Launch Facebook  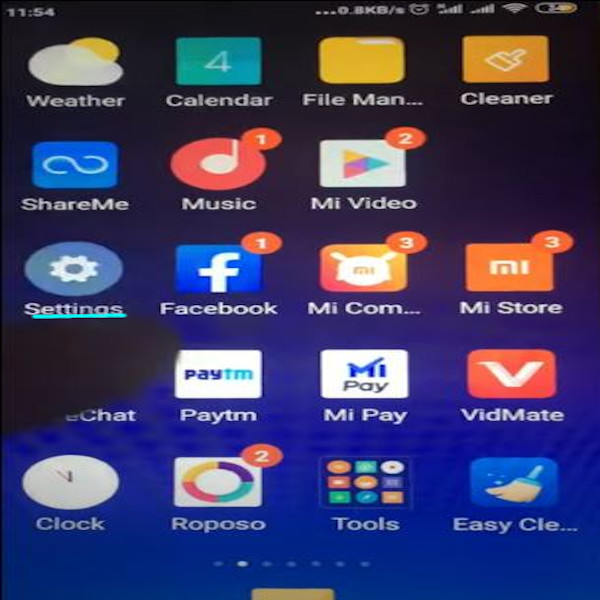click(218, 270)
